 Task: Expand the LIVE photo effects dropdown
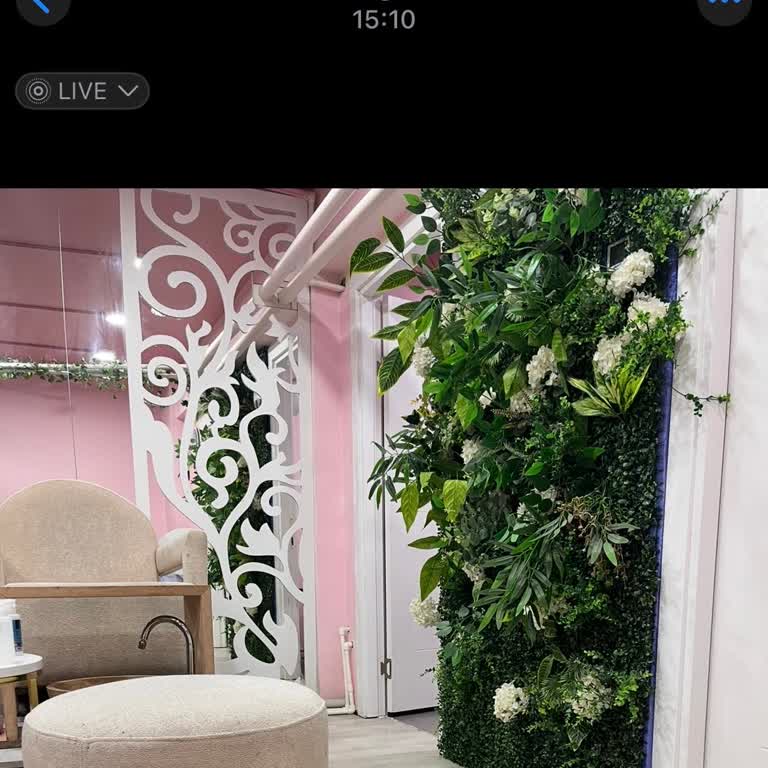(83, 91)
